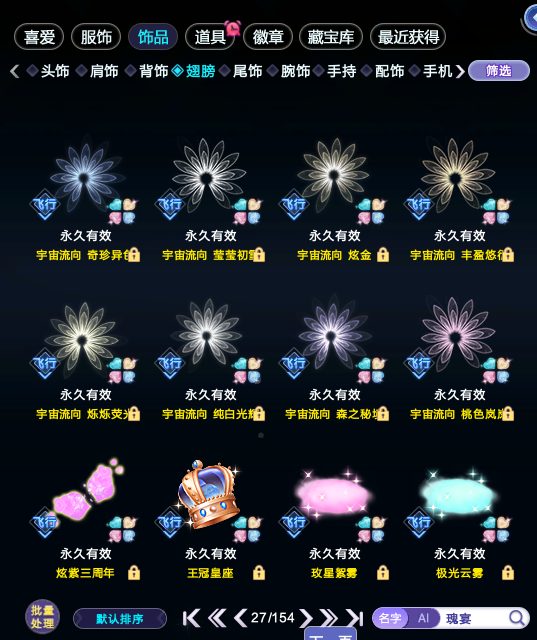Switch to the 徽章 badges tab
The height and width of the screenshot is (640, 537).
pyautogui.click(x=268, y=37)
